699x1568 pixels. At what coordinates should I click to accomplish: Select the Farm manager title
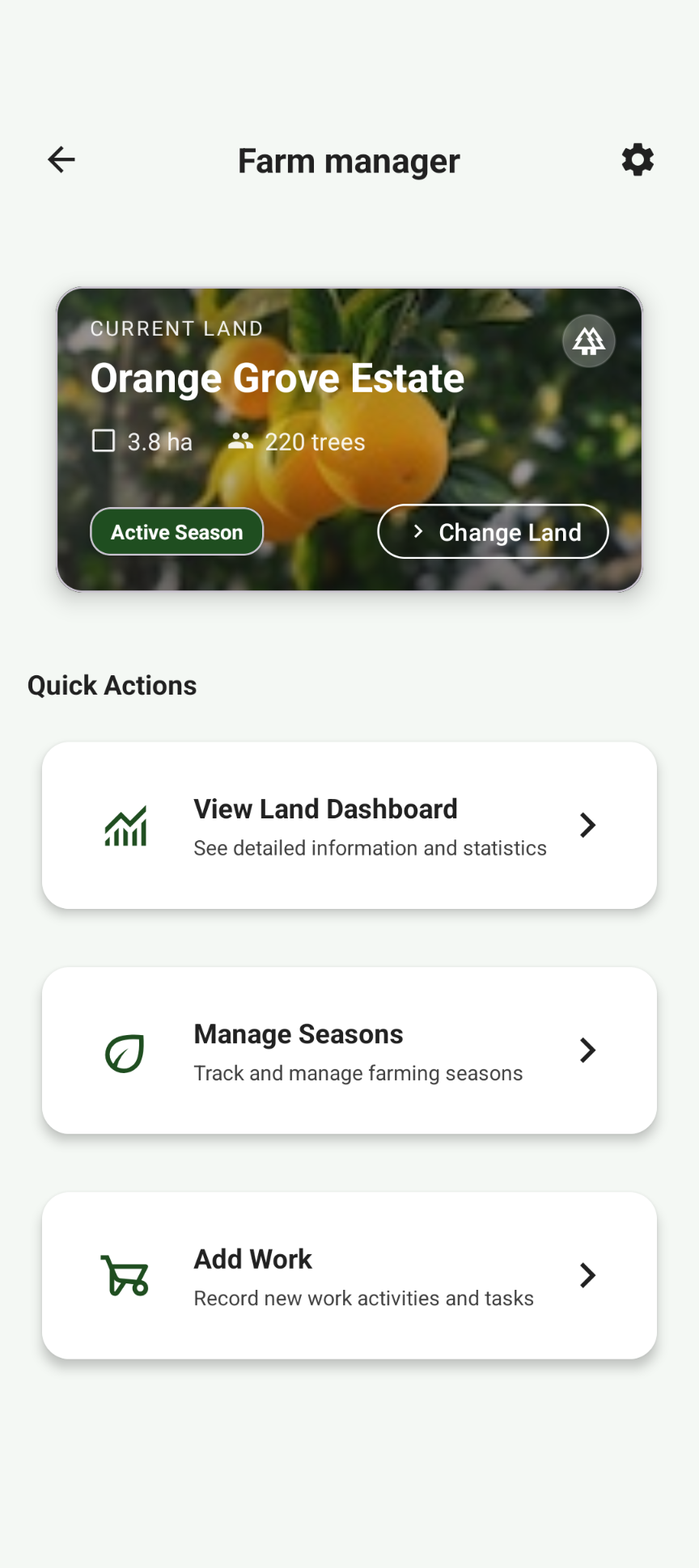point(349,160)
